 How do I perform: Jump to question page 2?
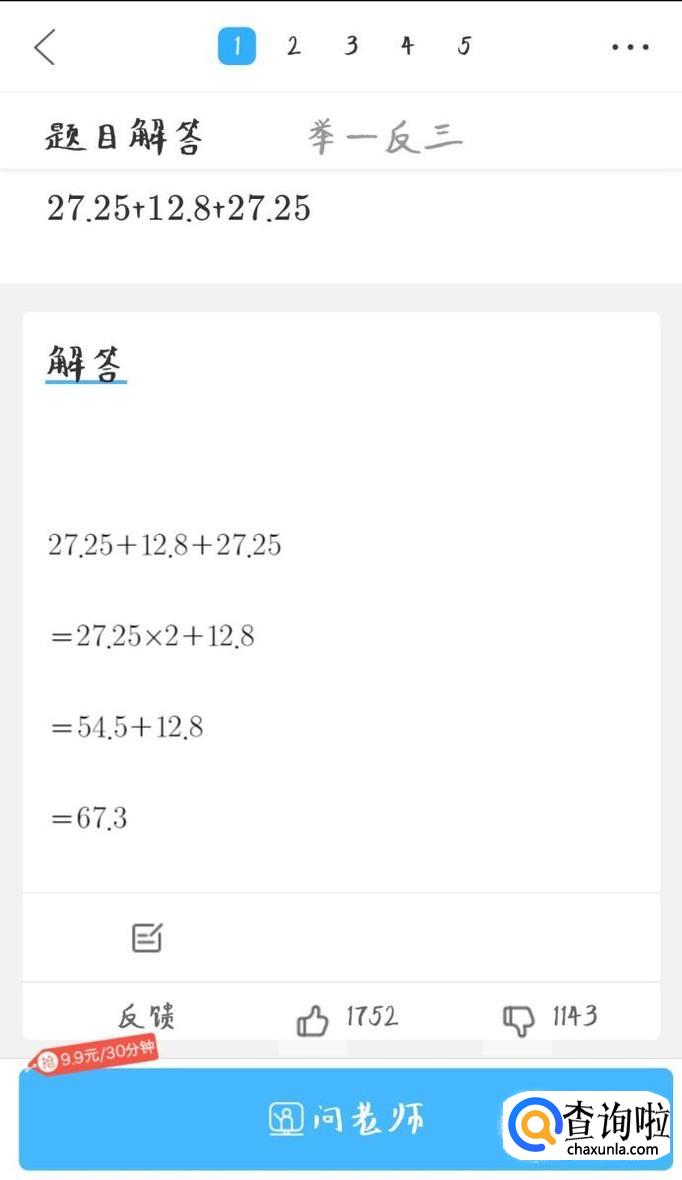pyautogui.click(x=293, y=46)
